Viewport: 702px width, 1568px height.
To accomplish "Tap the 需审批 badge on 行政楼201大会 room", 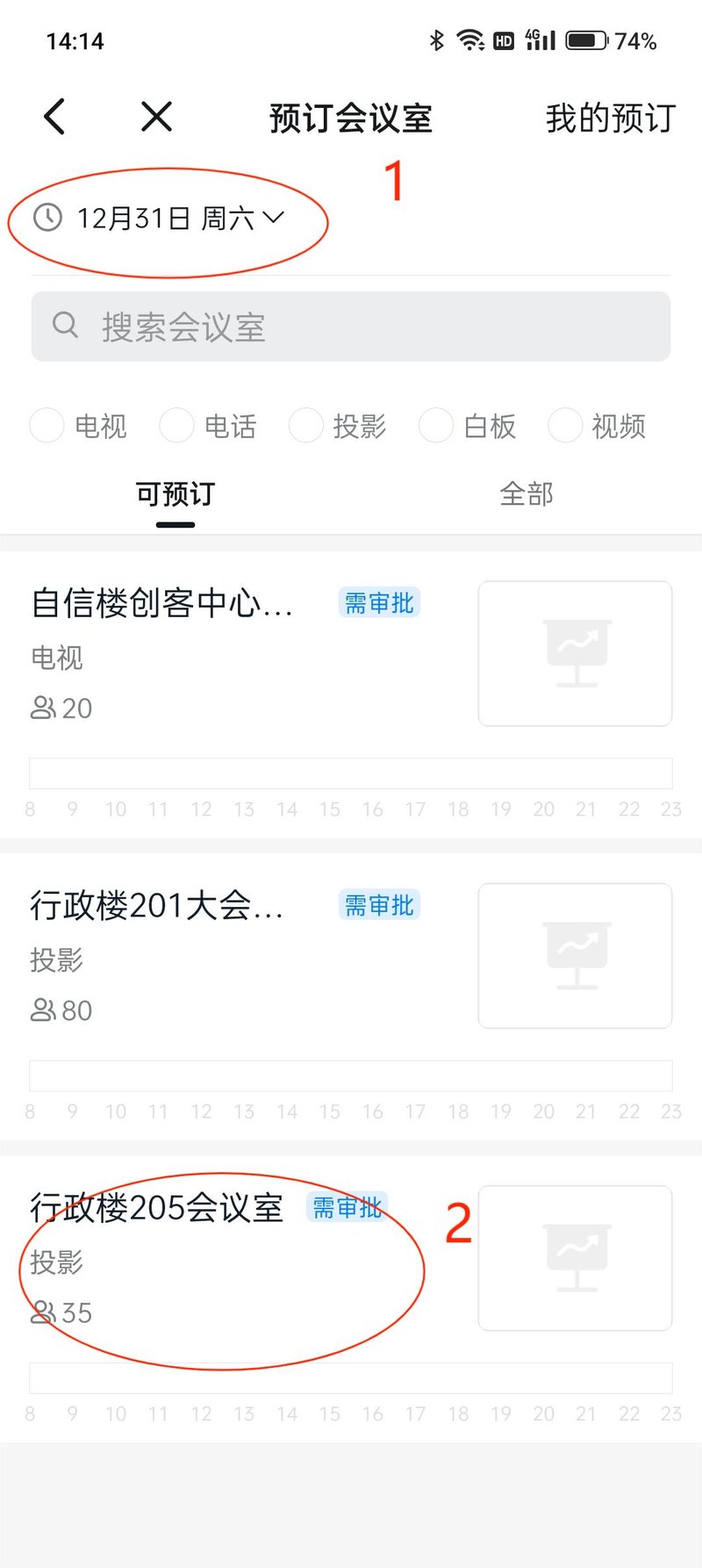I will (x=378, y=904).
